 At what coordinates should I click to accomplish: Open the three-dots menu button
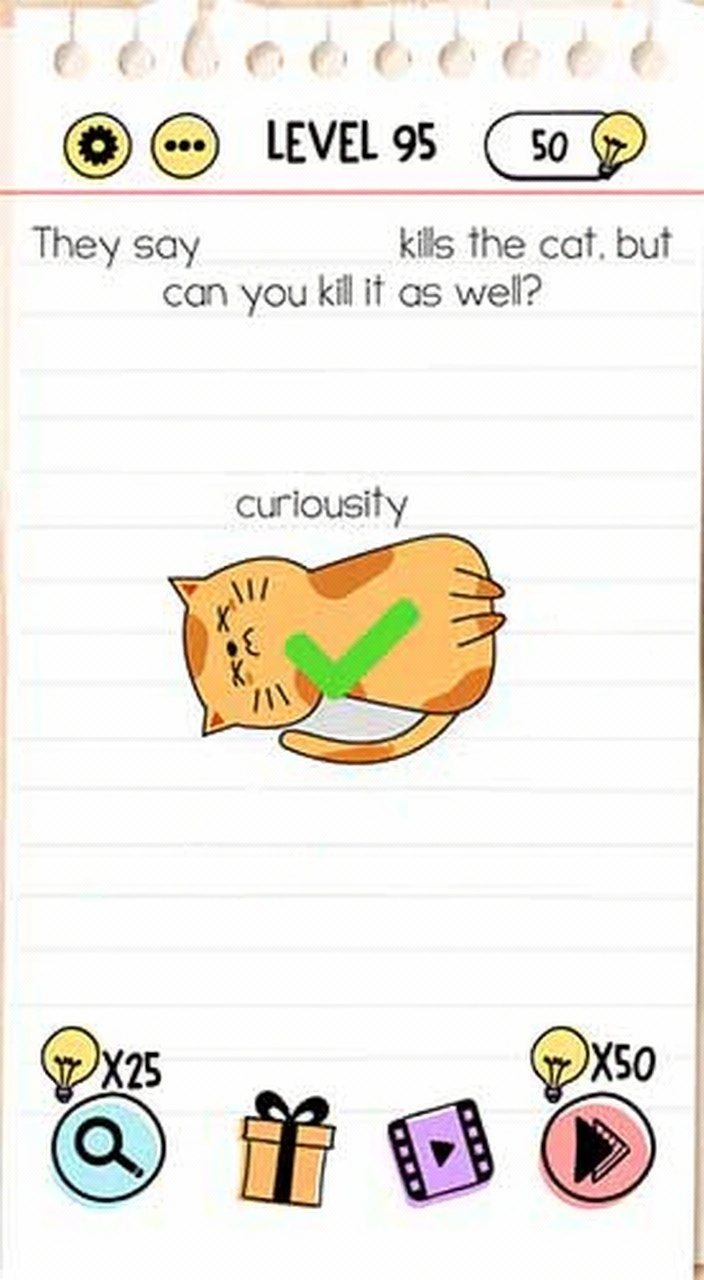point(184,146)
